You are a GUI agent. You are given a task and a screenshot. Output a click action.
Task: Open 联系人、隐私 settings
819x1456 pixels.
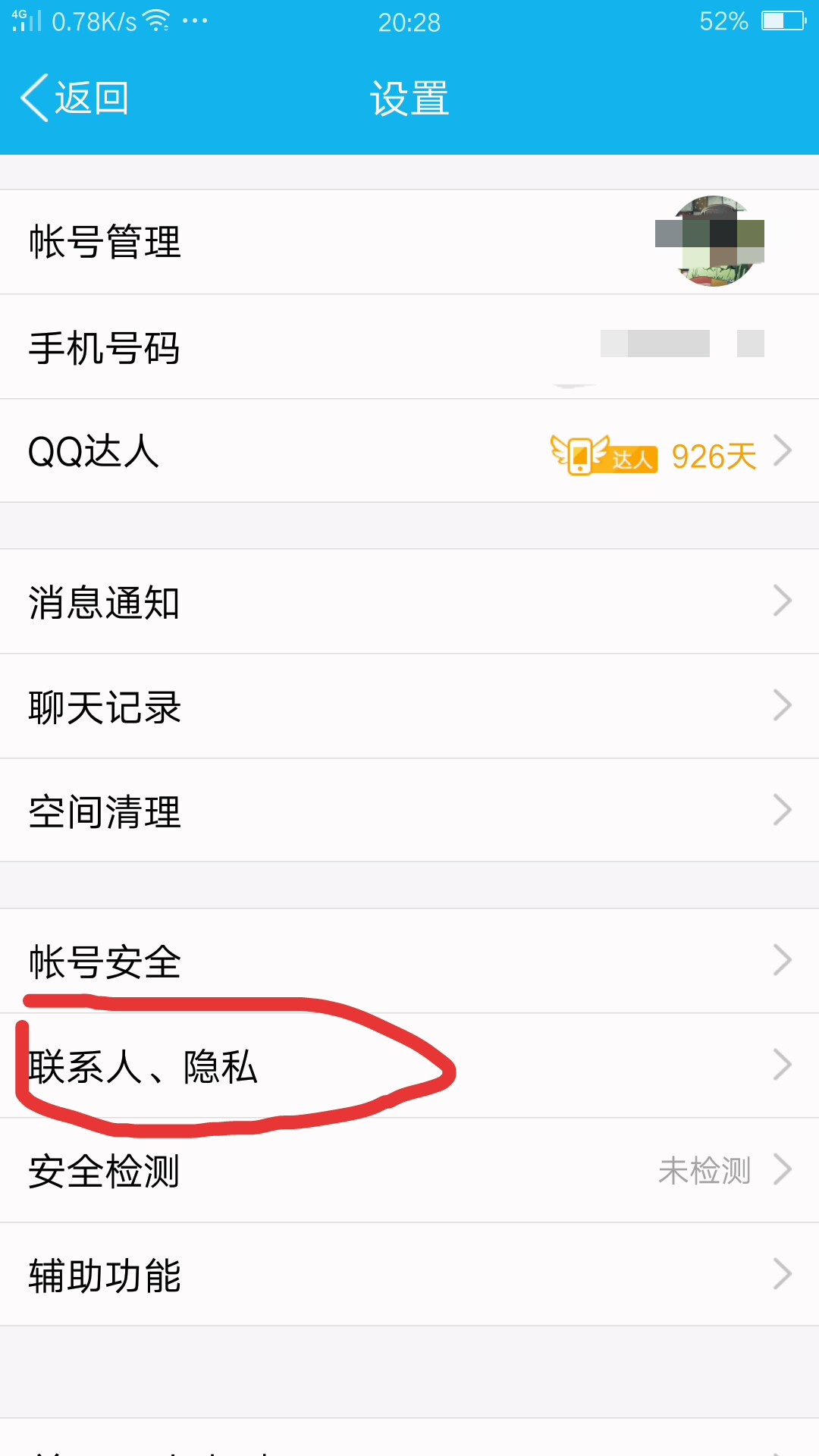coord(409,1066)
